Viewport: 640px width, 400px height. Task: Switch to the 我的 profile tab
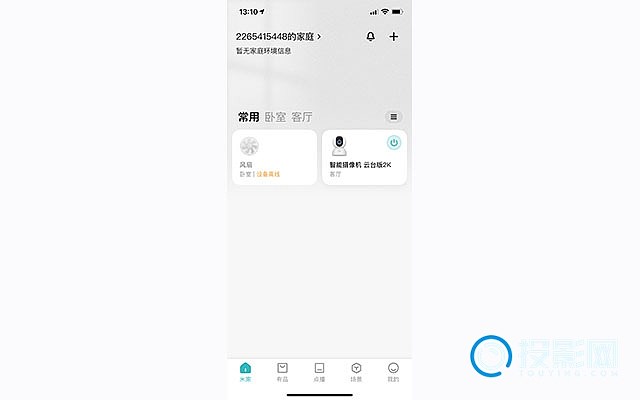[393, 371]
